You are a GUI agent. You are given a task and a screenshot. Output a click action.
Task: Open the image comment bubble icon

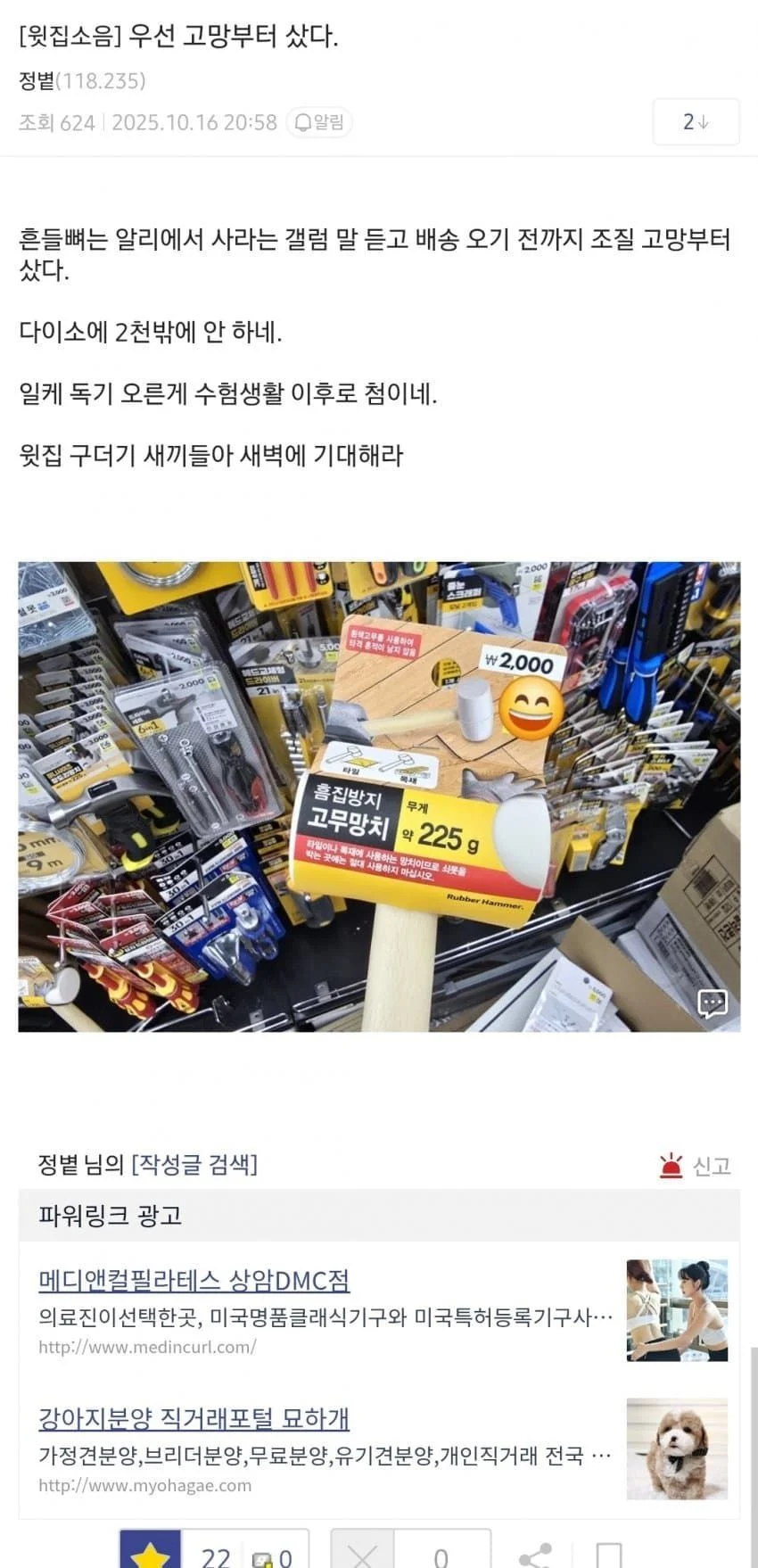coord(712,1003)
